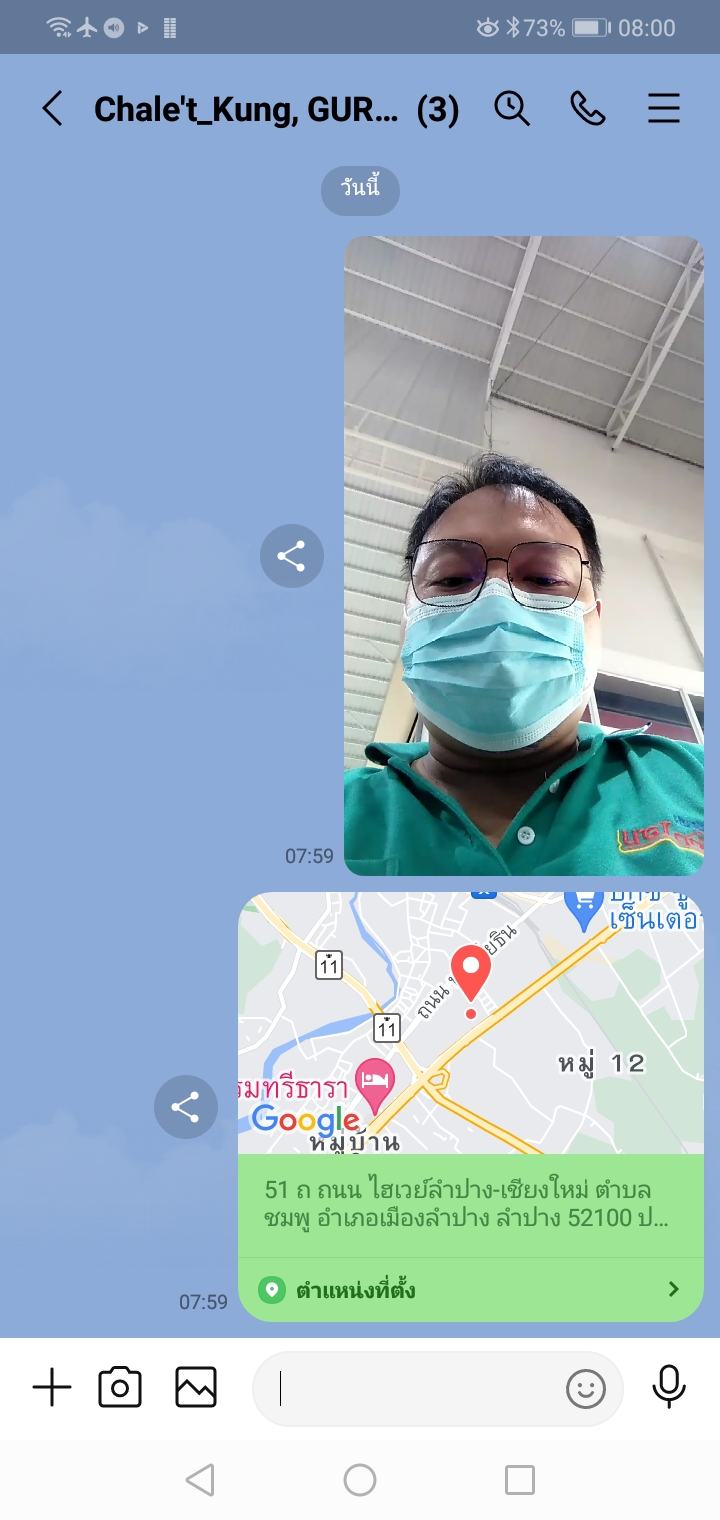This screenshot has width=720, height=1520.
Task: Tap the system home button
Action: 360,1480
